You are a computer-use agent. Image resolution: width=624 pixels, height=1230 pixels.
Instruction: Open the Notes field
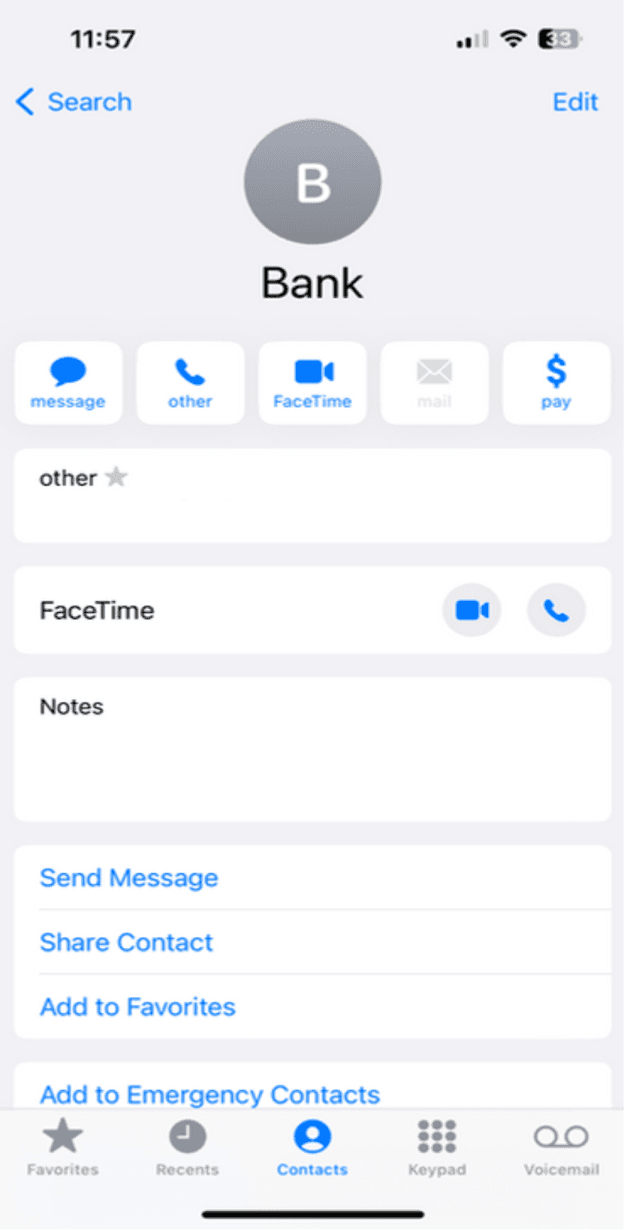312,748
